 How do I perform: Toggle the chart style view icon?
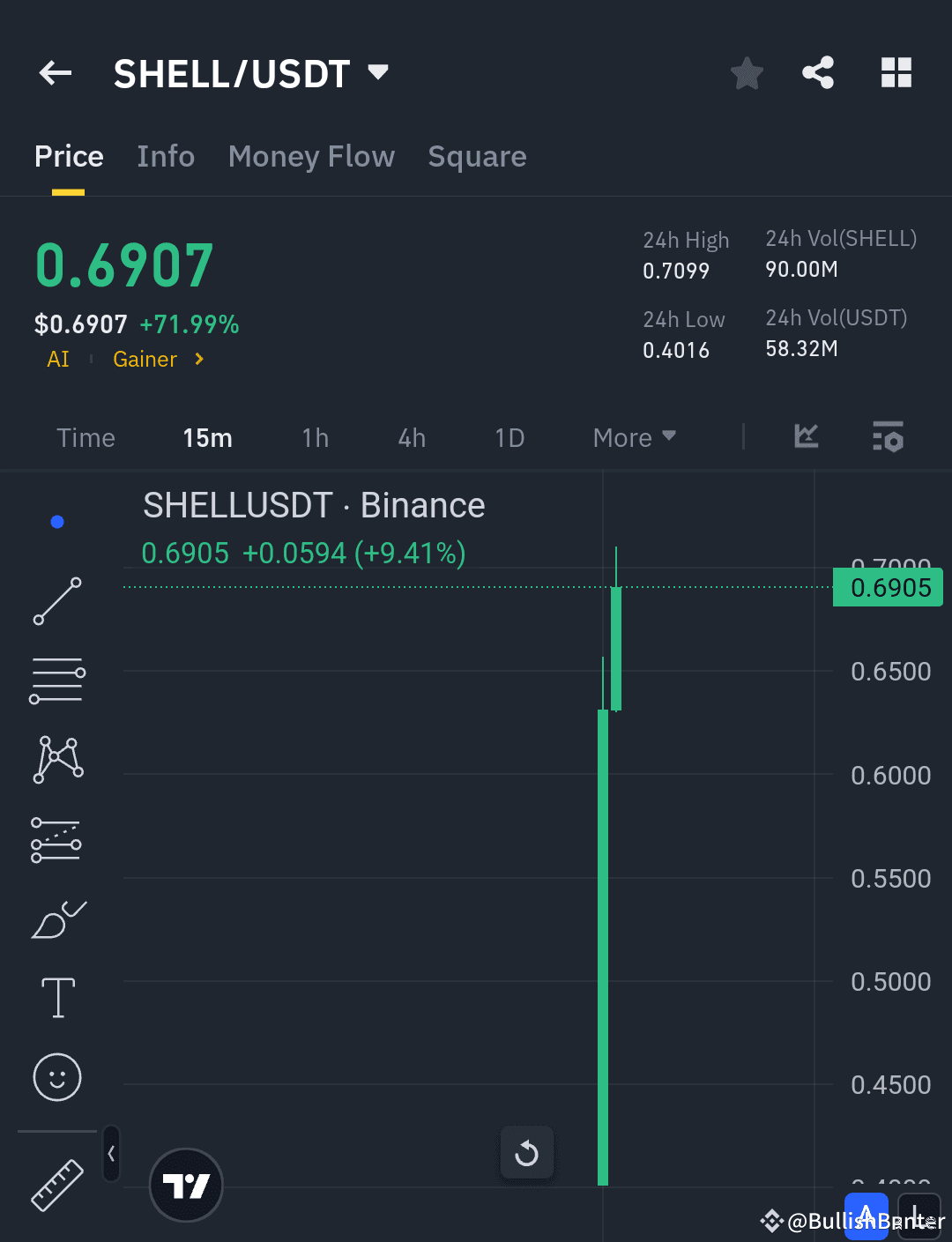pyautogui.click(x=805, y=437)
